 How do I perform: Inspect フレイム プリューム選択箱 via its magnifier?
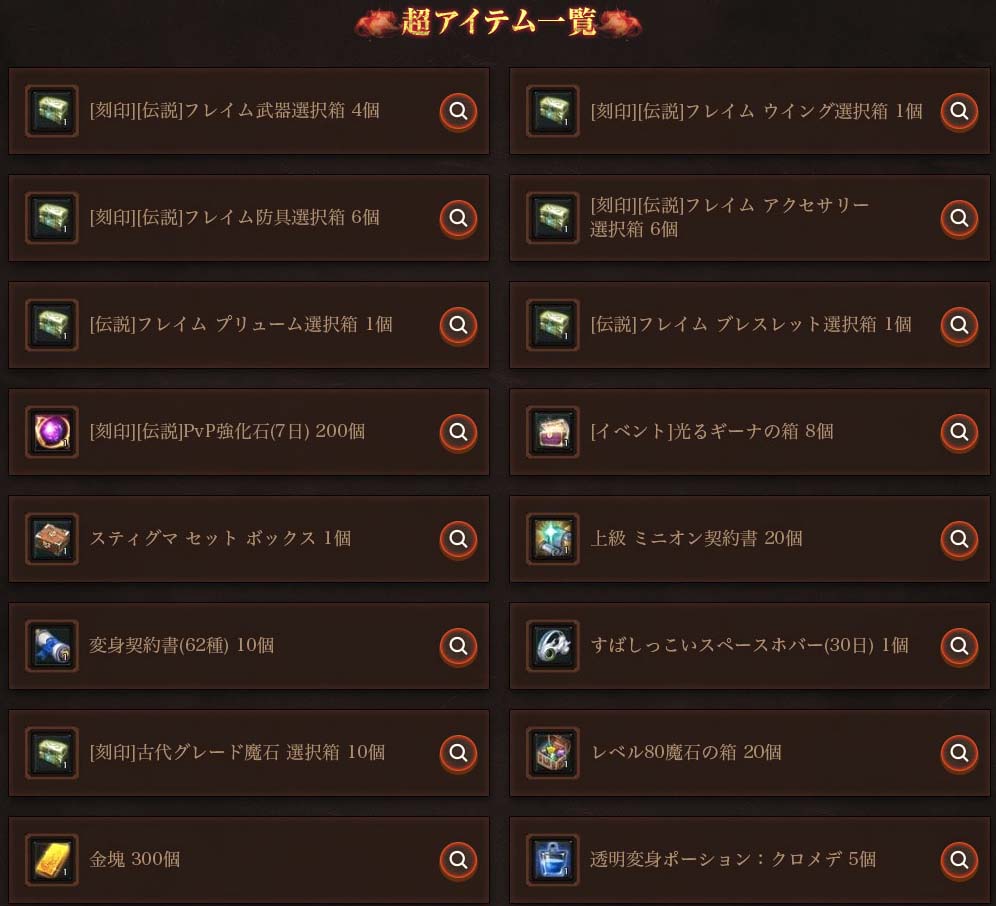[458, 325]
